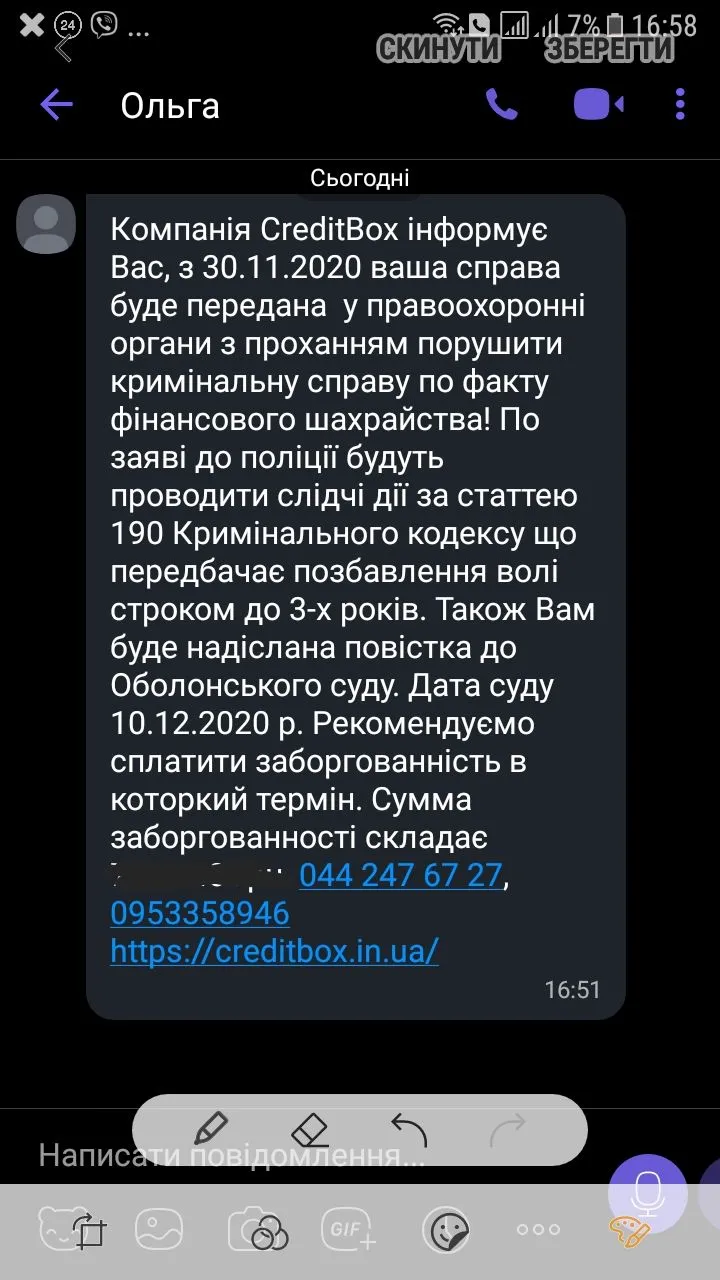Call the number 044 247 67 27

coord(400,875)
